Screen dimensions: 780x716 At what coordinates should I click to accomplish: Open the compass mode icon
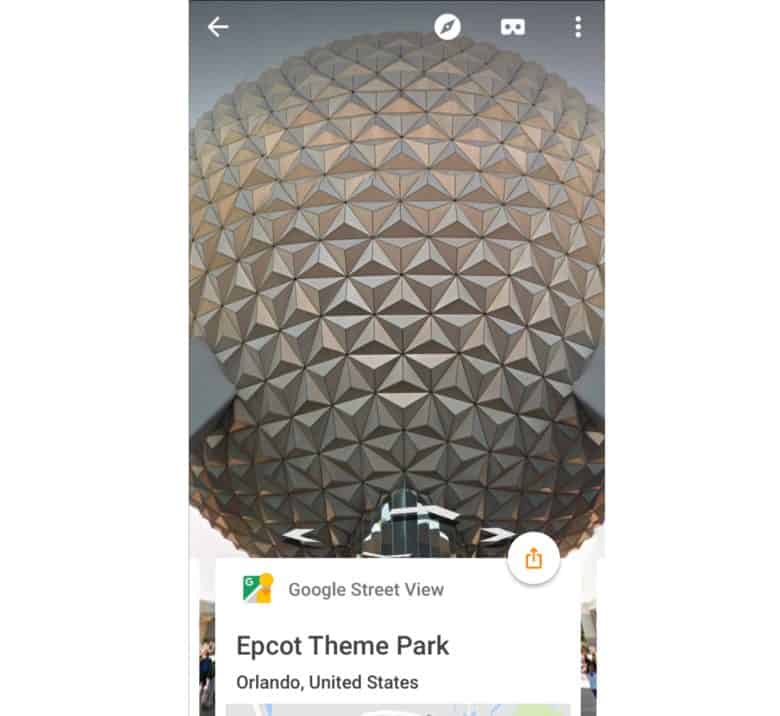447,27
